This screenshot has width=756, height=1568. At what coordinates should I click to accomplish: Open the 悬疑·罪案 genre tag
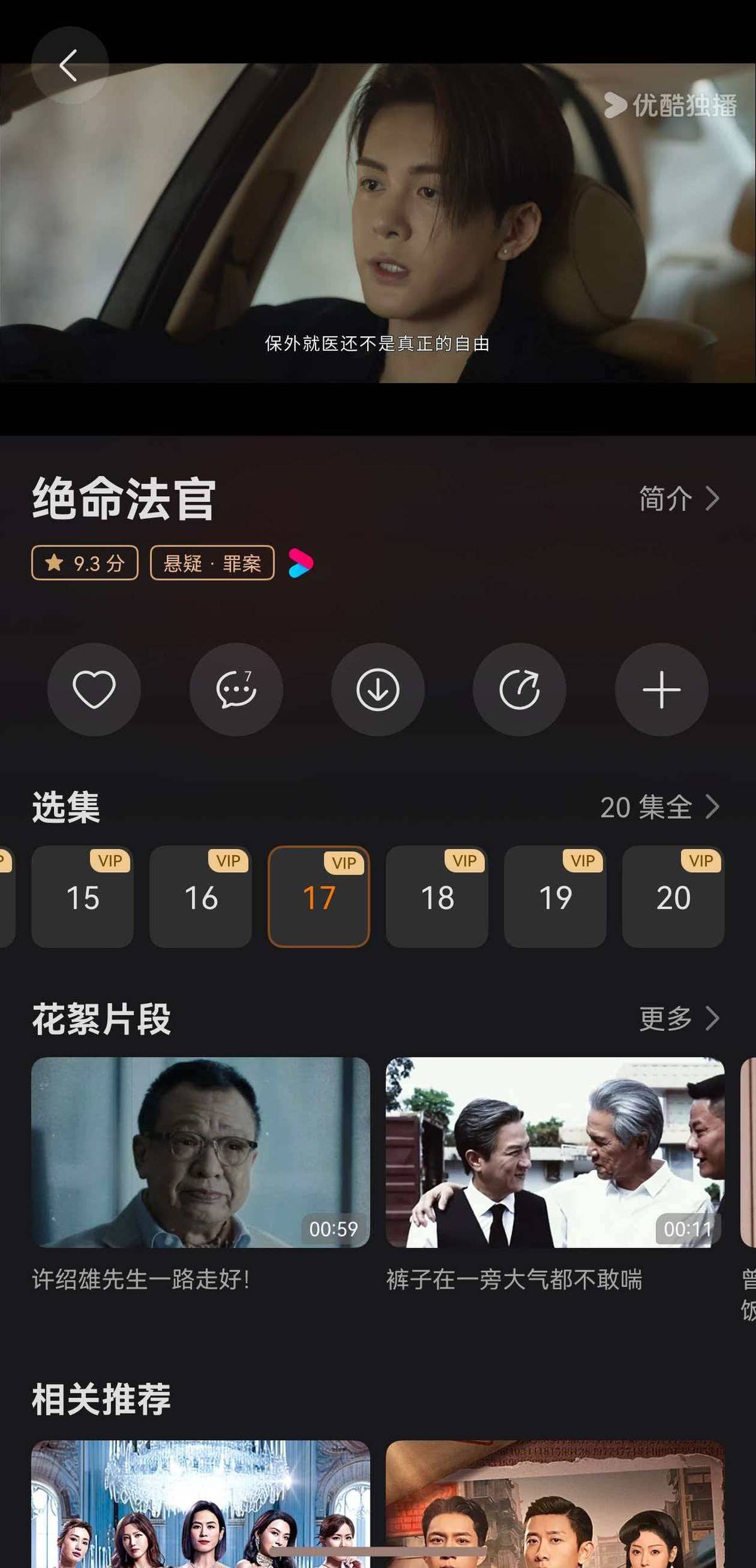tap(212, 563)
